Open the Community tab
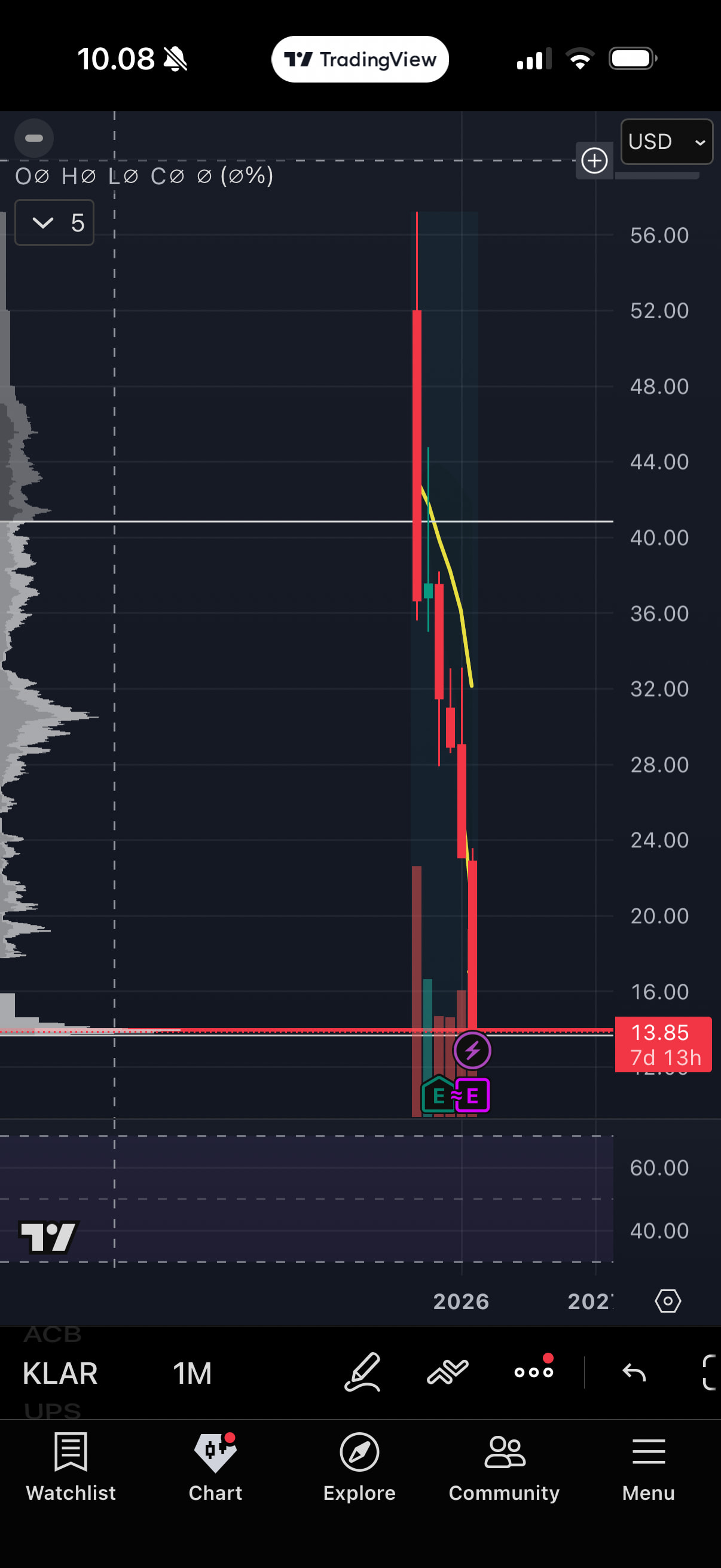Image resolution: width=721 pixels, height=1568 pixels. [504, 1466]
